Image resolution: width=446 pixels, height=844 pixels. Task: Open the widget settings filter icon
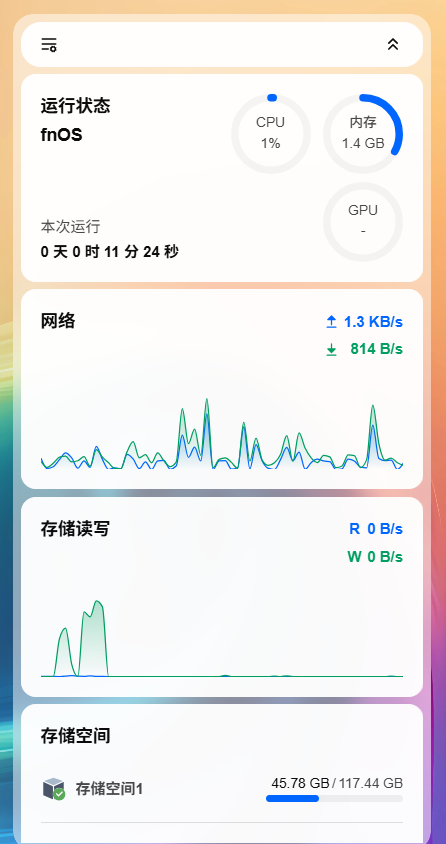[x=49, y=45]
